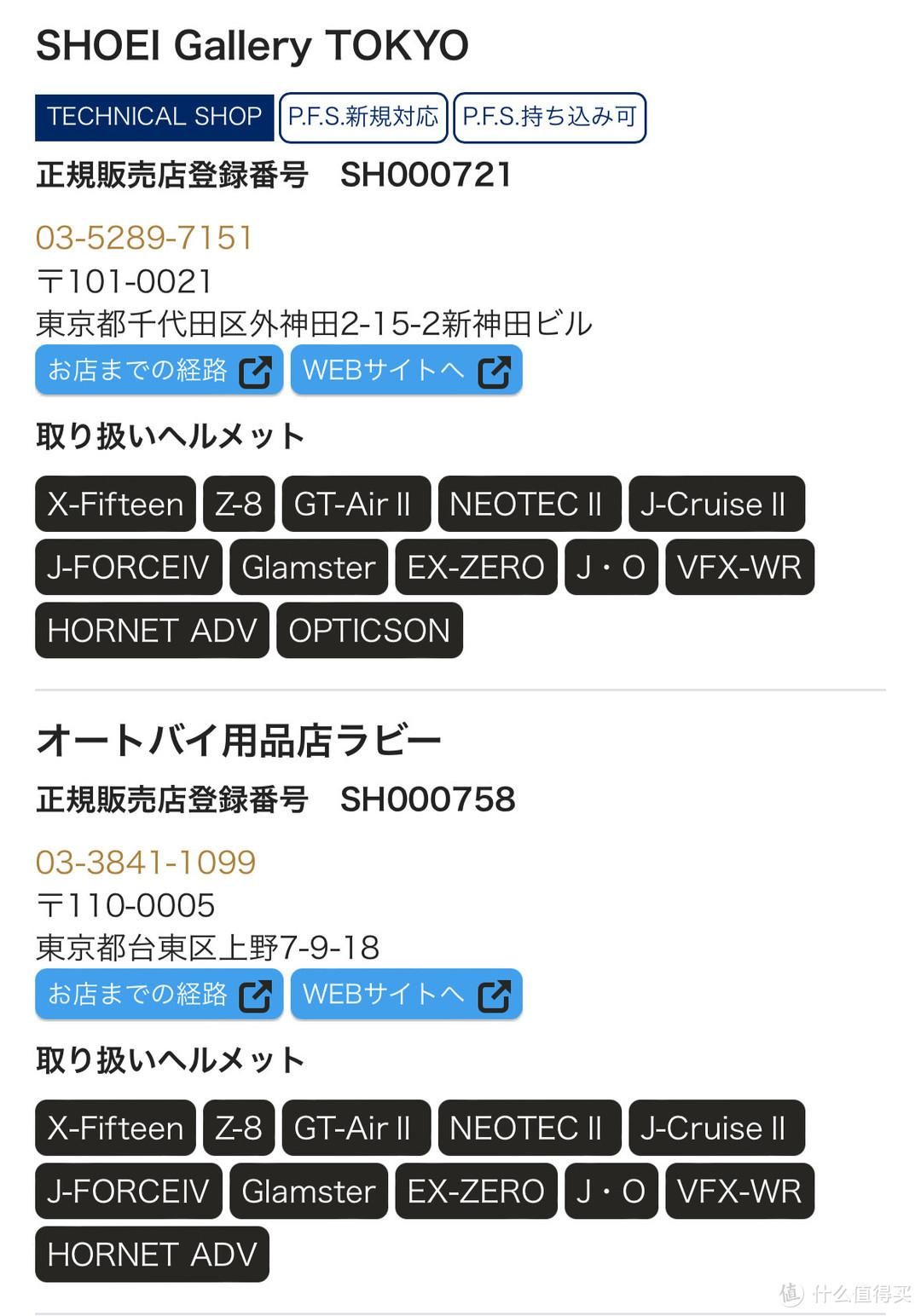Open directions to SHOEI Gallery TOKYO
This screenshot has width=921, height=1316.
[159, 370]
